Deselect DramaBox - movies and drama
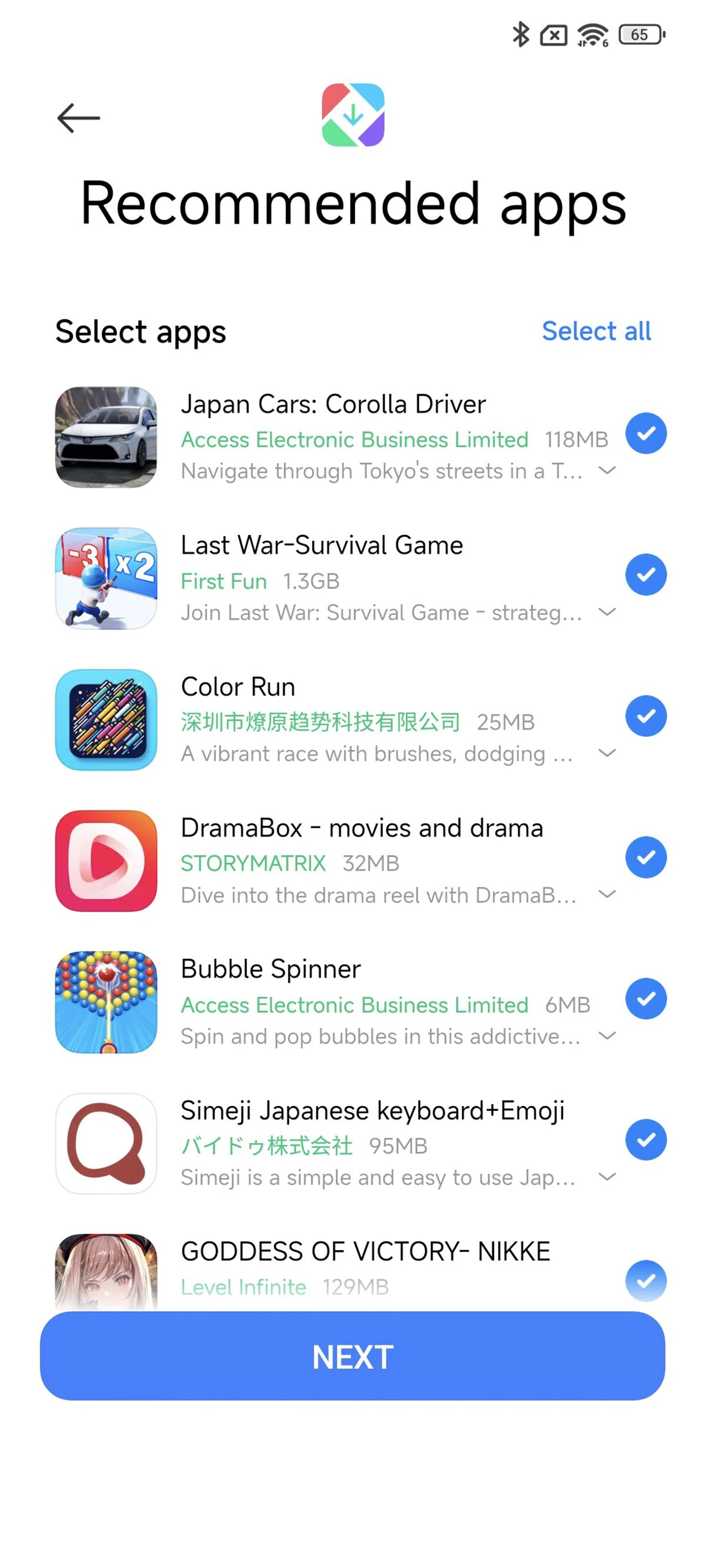705x1568 pixels. point(646,857)
